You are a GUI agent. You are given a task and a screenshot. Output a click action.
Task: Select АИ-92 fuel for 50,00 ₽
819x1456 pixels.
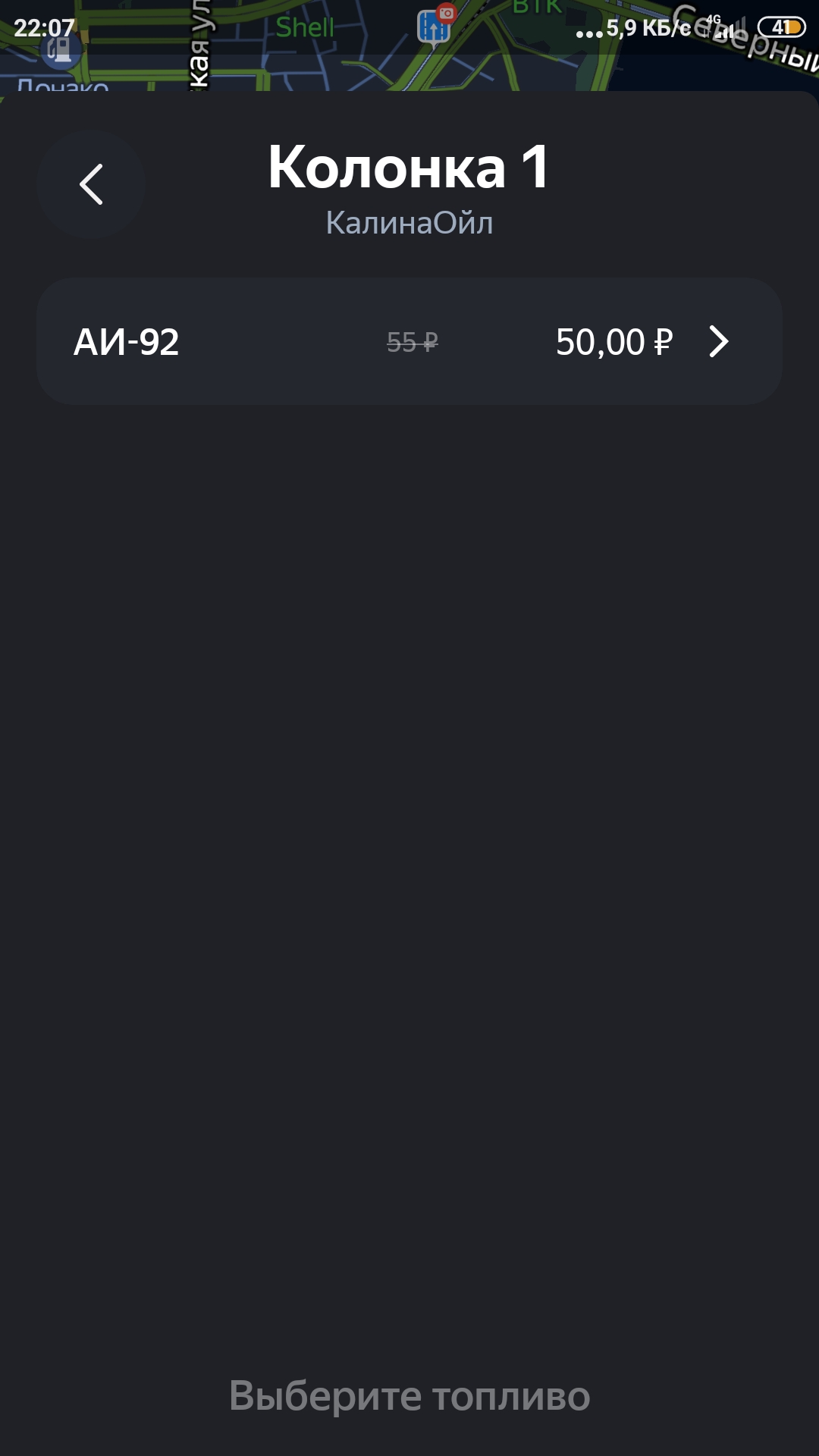pyautogui.click(x=409, y=341)
